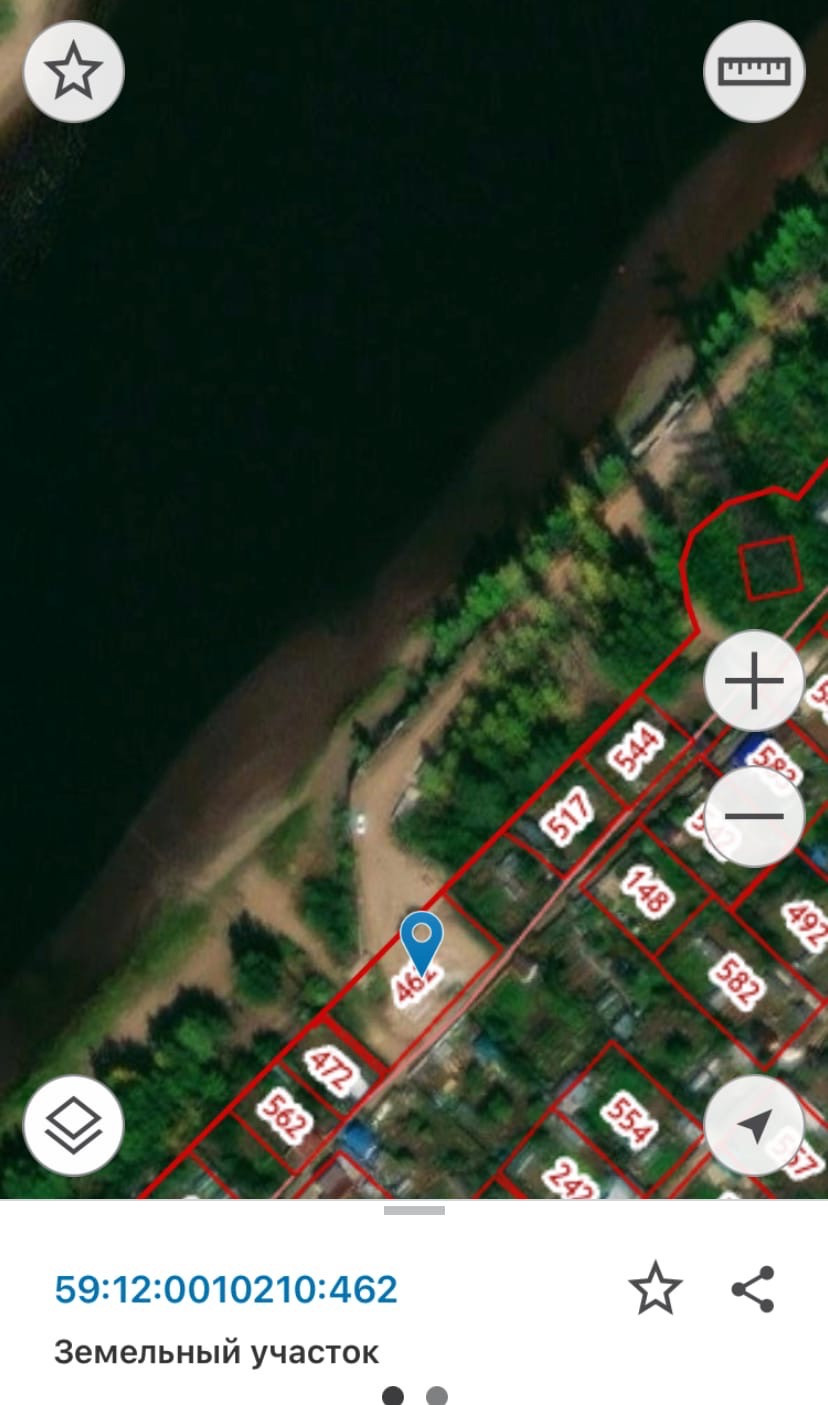The height and width of the screenshot is (1405, 828).
Task: Open favorites with the top-left star button
Action: [x=74, y=72]
